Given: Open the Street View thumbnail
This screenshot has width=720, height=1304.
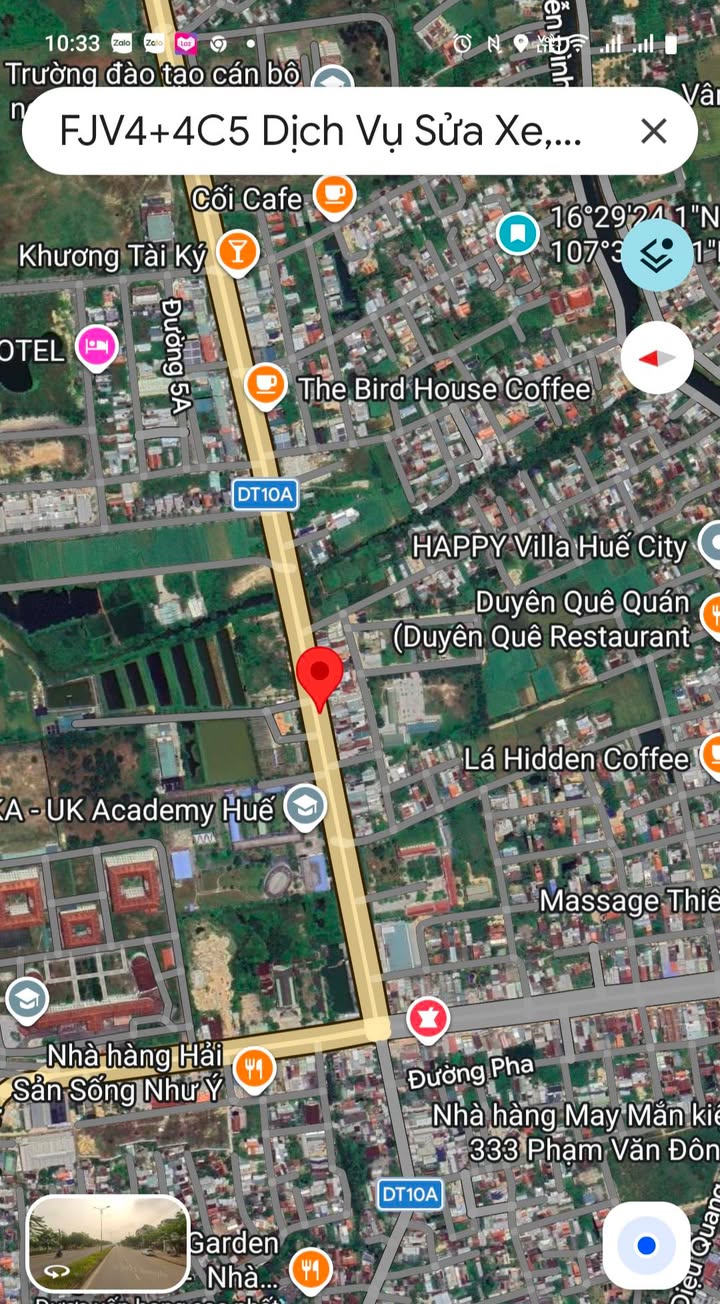Looking at the screenshot, I should click(x=108, y=1243).
